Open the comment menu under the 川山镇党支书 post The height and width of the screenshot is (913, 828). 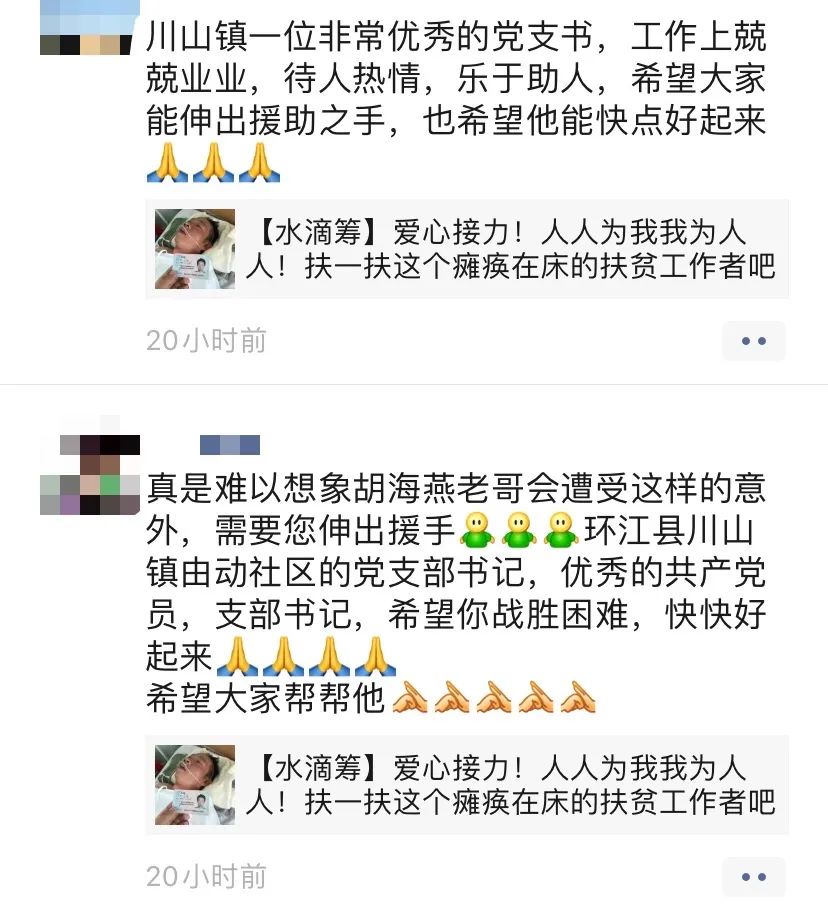tap(754, 341)
